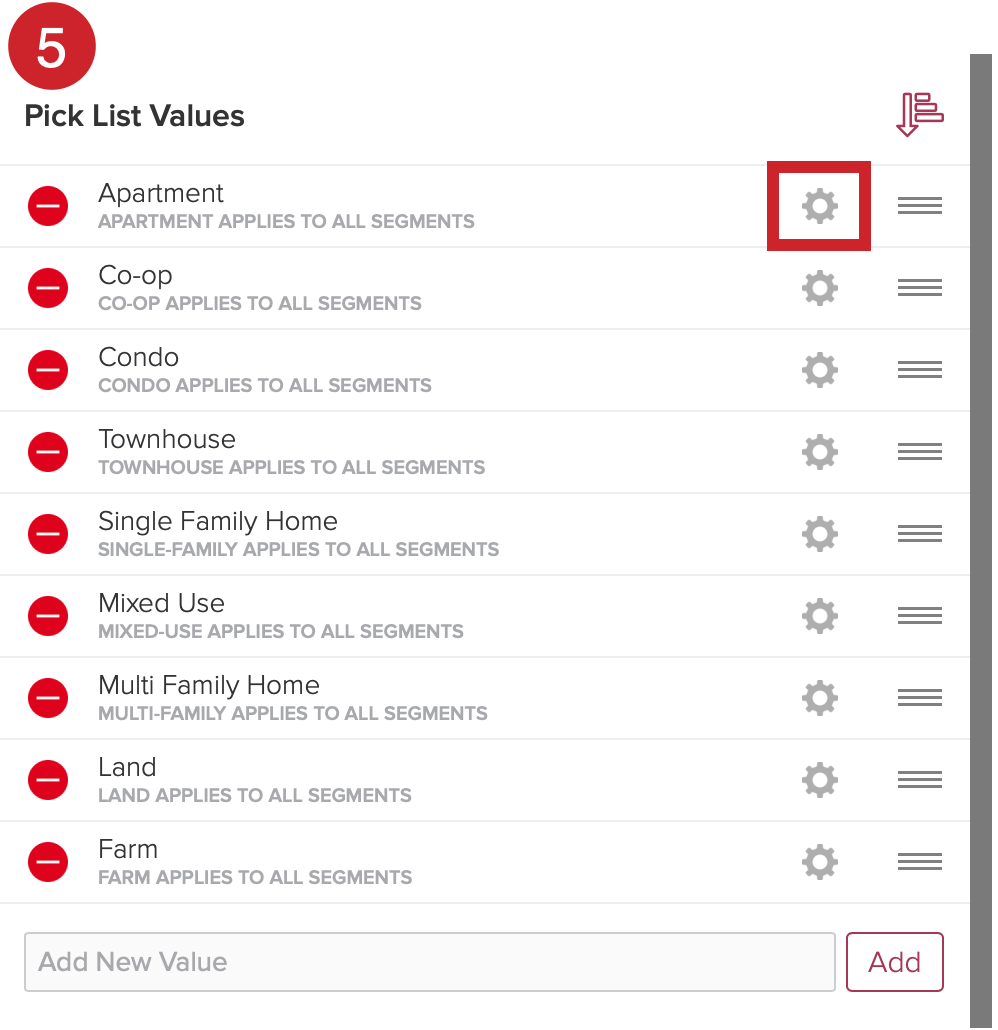
Task: Open settings gear for Mixed Use
Action: tap(819, 616)
